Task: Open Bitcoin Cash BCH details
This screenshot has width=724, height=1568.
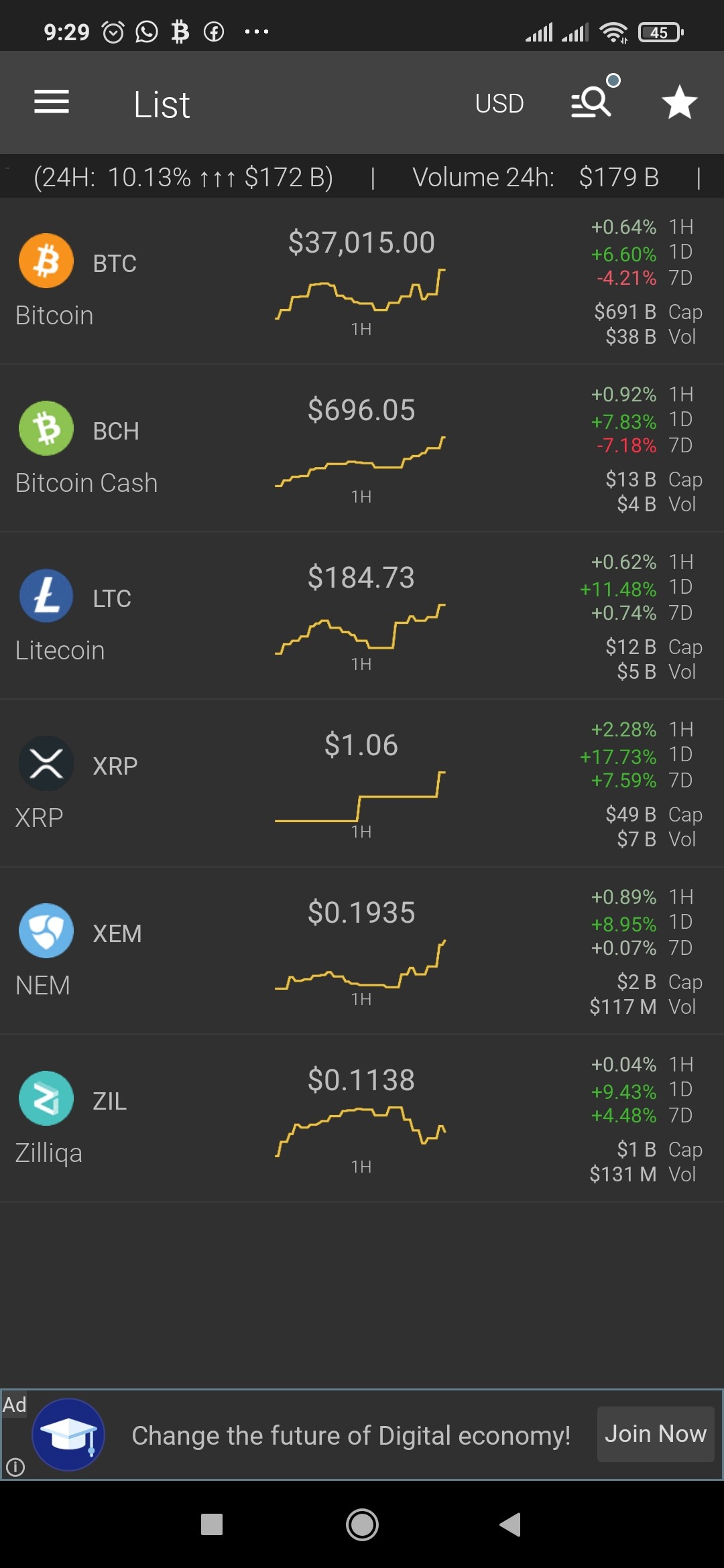Action: pos(362,448)
